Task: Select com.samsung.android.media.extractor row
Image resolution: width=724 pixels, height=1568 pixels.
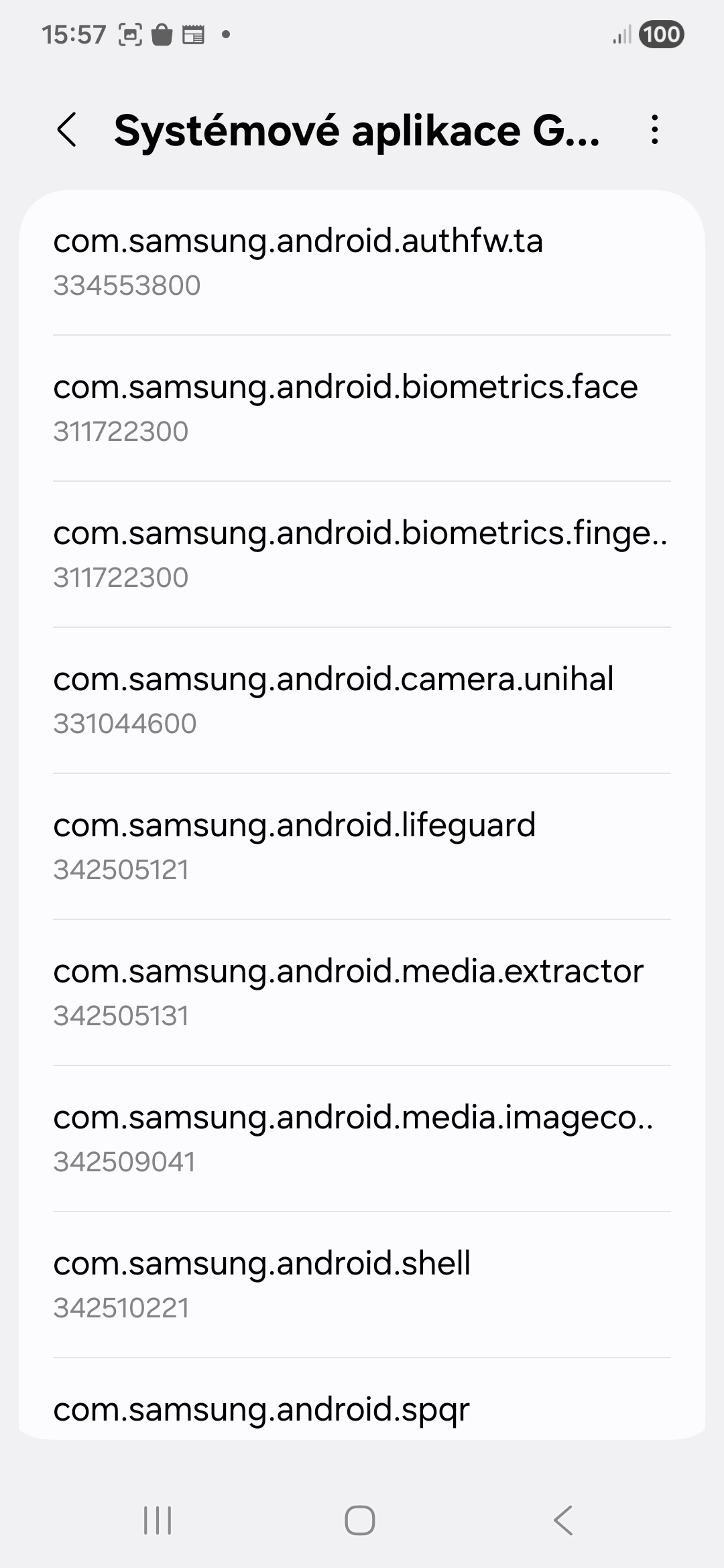Action: [x=362, y=992]
